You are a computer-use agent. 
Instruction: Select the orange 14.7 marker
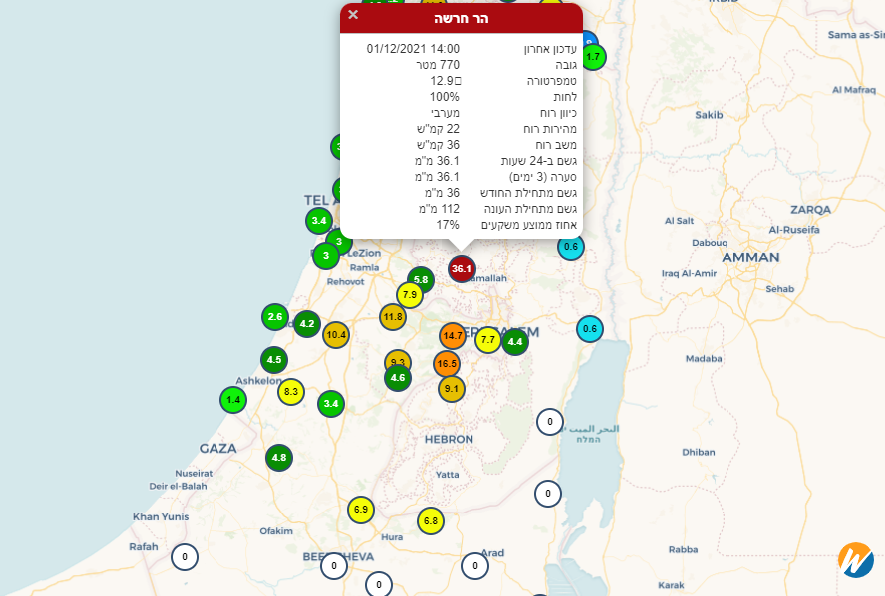[x=453, y=336]
